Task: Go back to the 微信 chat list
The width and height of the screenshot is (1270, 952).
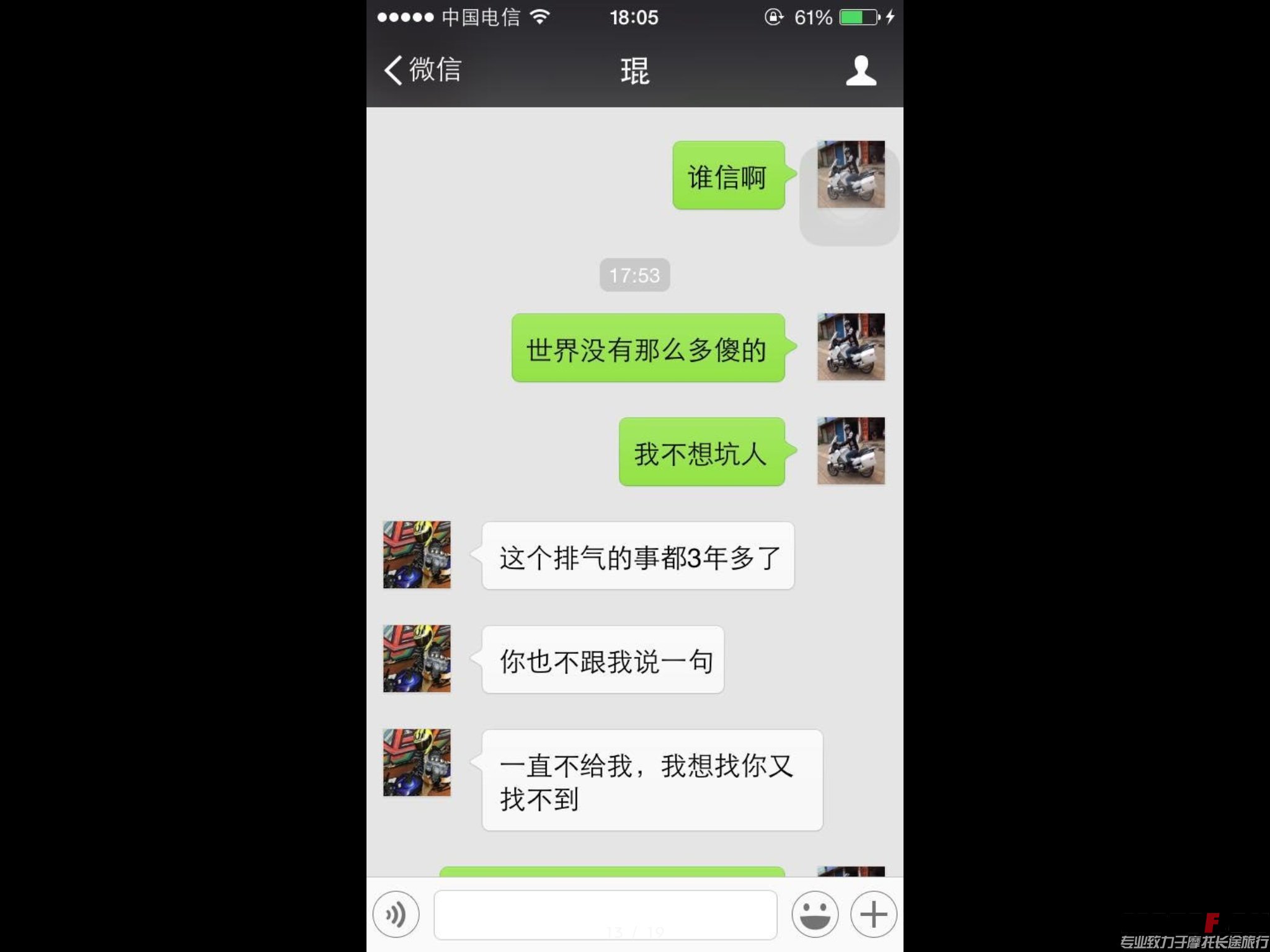Action: [x=422, y=69]
